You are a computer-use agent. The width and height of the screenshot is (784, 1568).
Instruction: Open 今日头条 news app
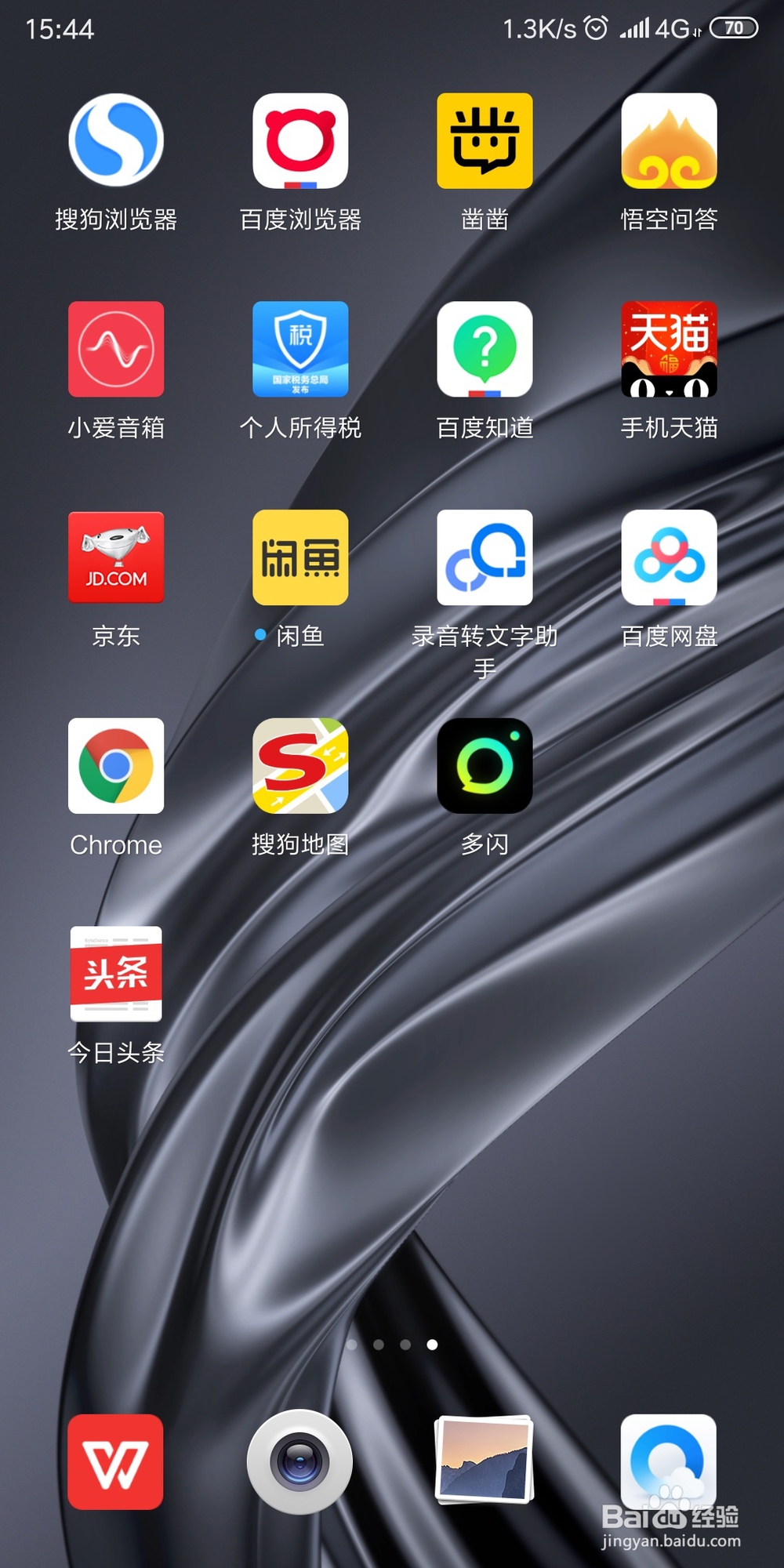point(116,975)
